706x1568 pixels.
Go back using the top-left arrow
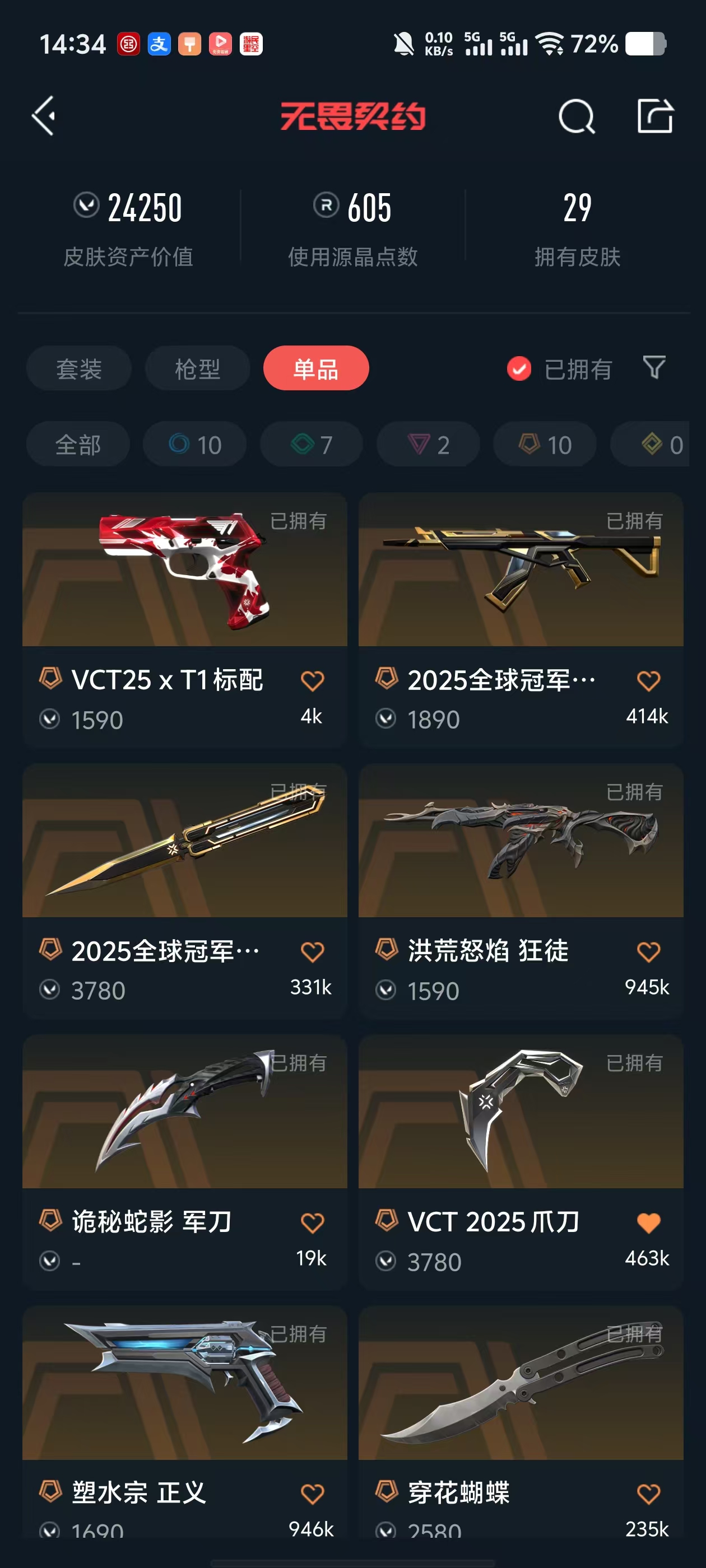tap(44, 116)
